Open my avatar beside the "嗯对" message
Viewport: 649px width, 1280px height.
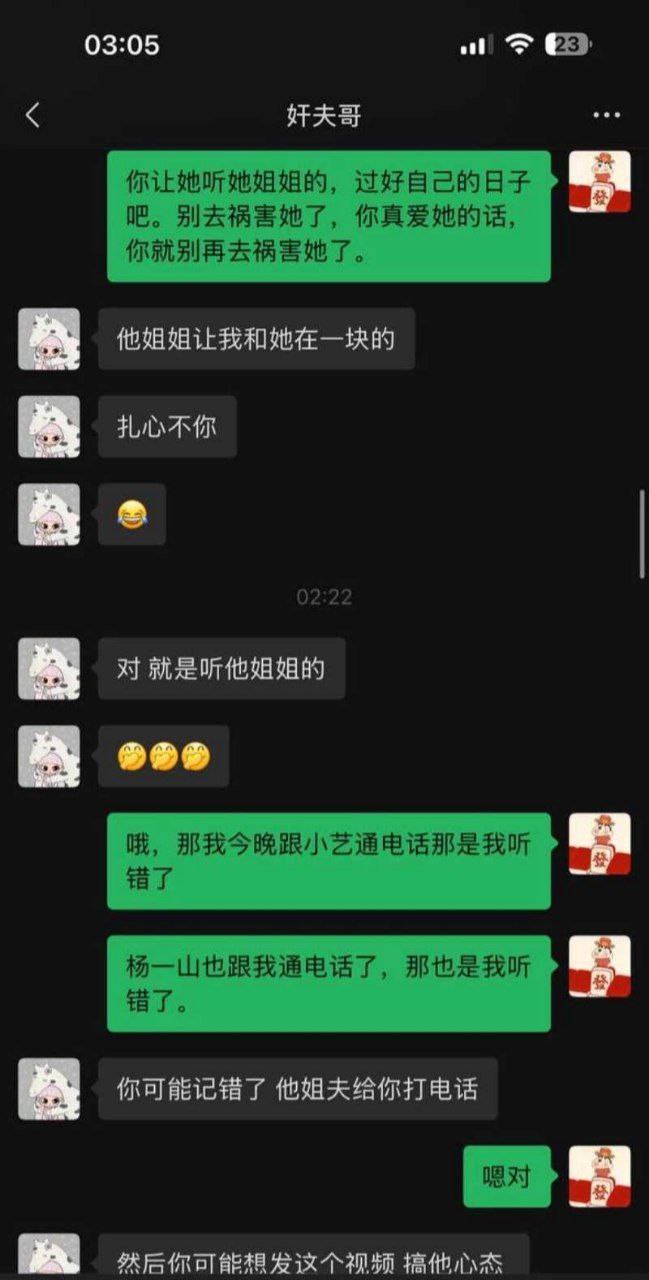click(599, 1176)
